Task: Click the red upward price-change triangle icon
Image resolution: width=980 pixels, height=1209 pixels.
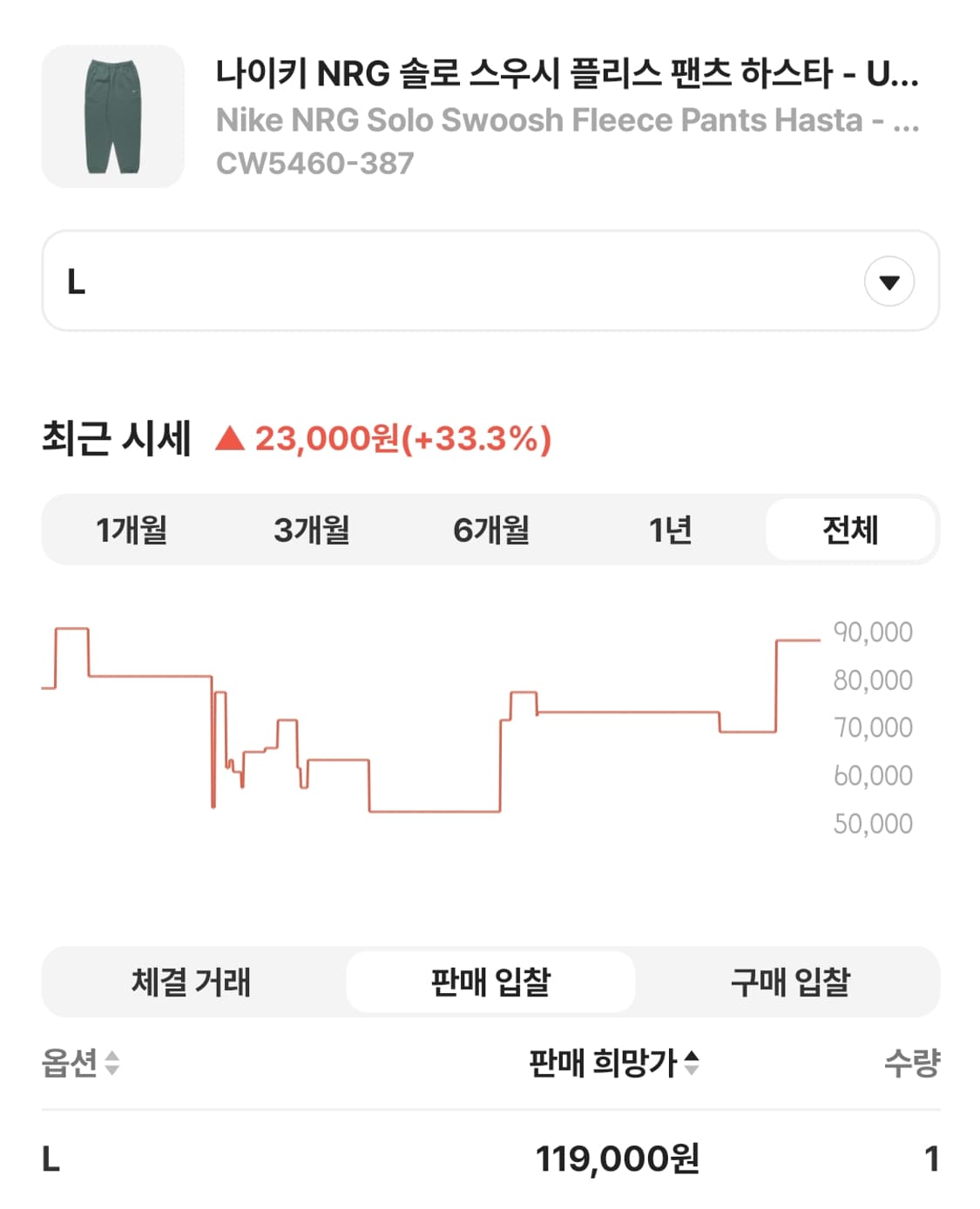Action: 231,441
